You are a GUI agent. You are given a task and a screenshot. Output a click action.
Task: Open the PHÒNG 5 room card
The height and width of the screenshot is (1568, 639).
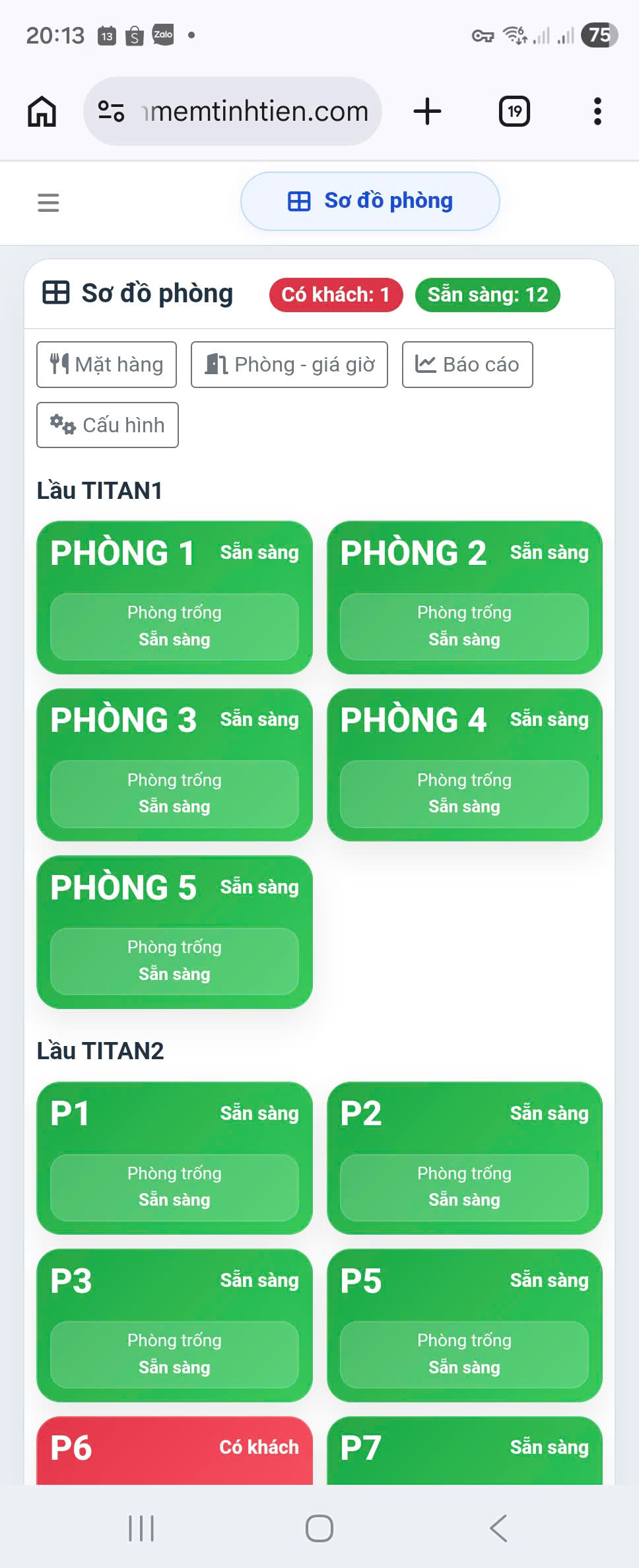coord(174,932)
